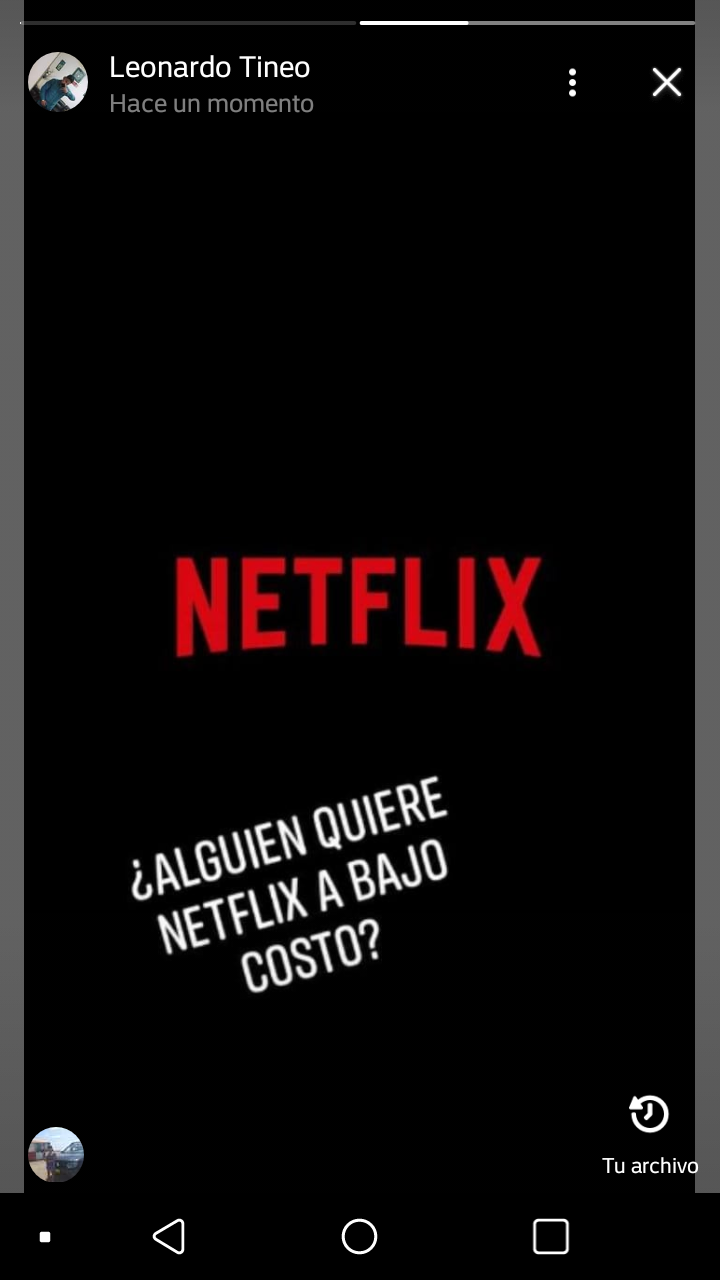Open Tu archivo via its text label
The image size is (720, 1280).
[x=649, y=1165]
